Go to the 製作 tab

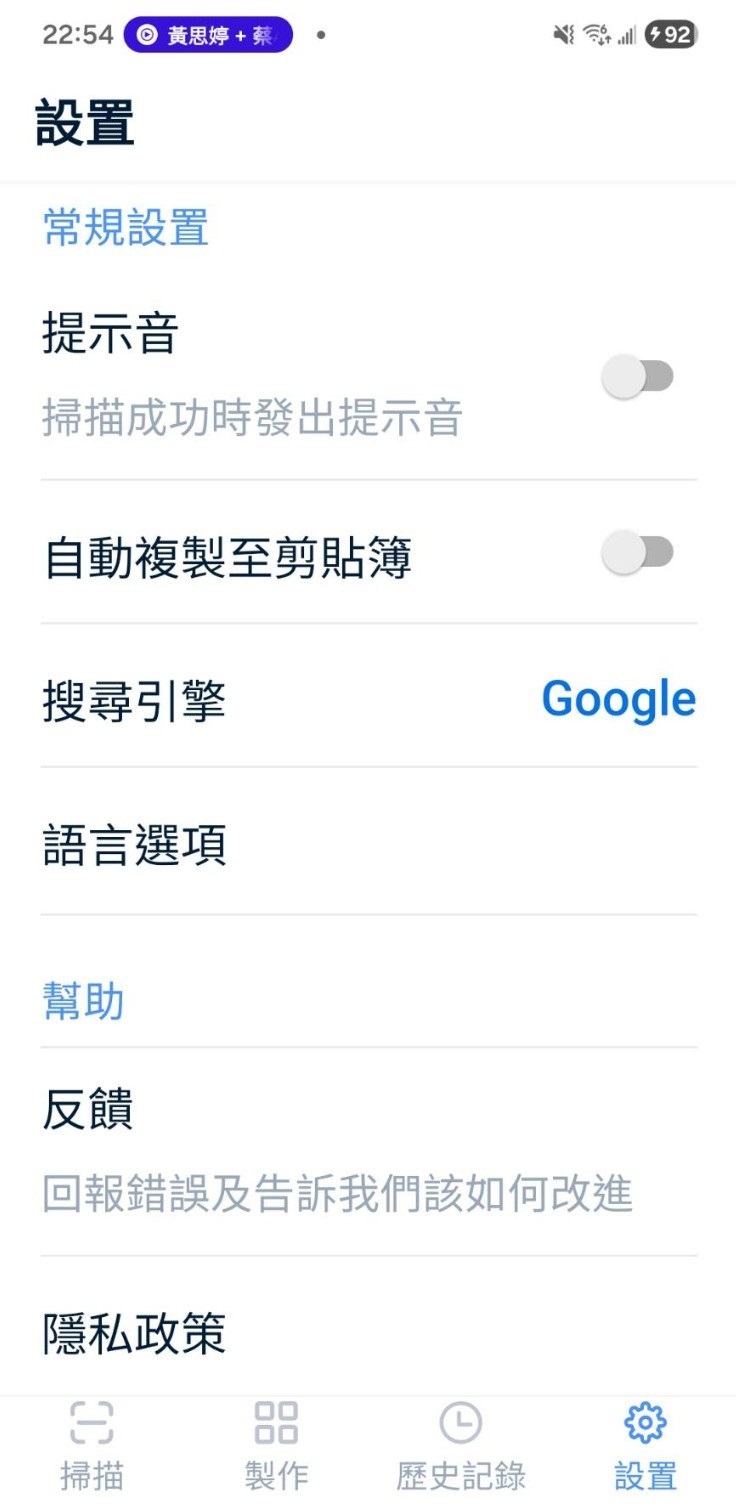pos(276,1446)
